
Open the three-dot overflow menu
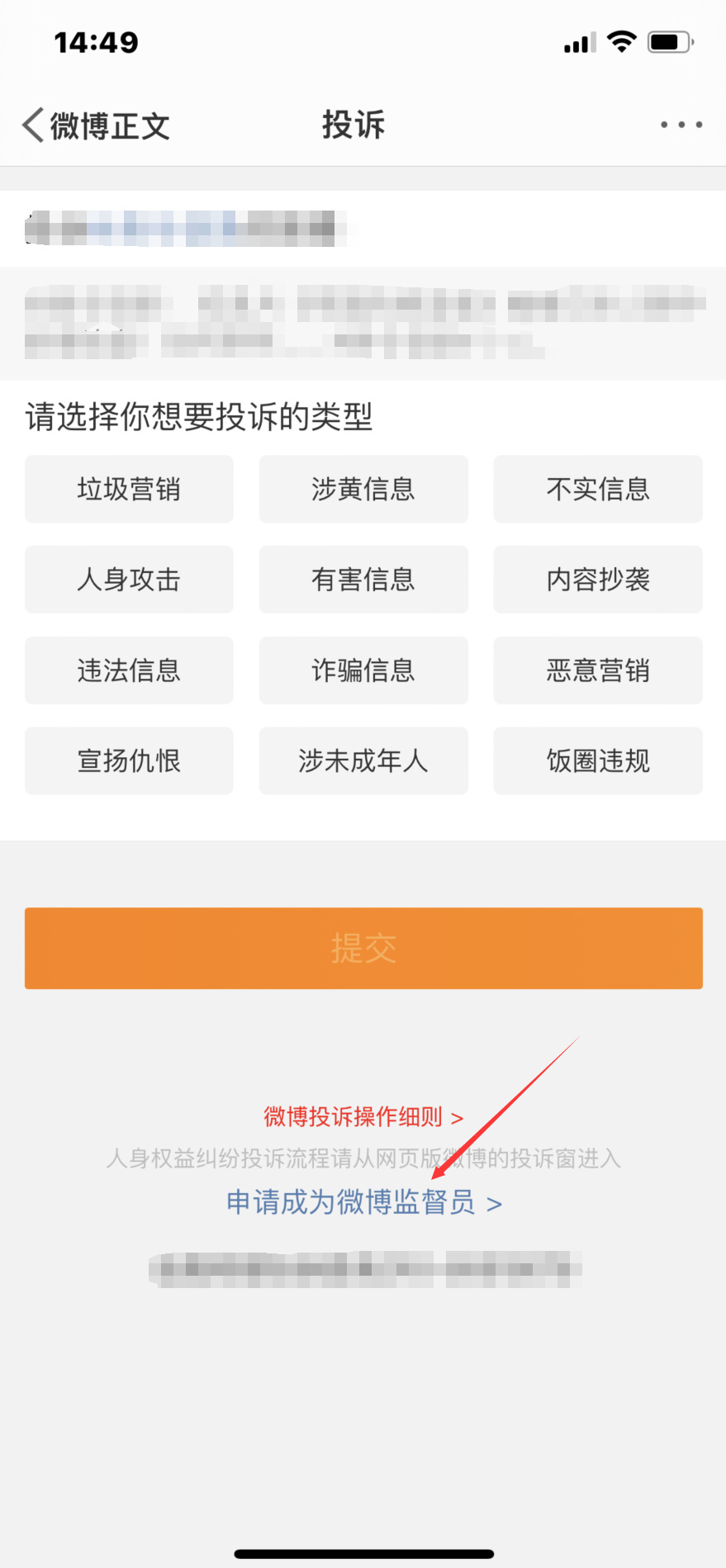tap(681, 125)
